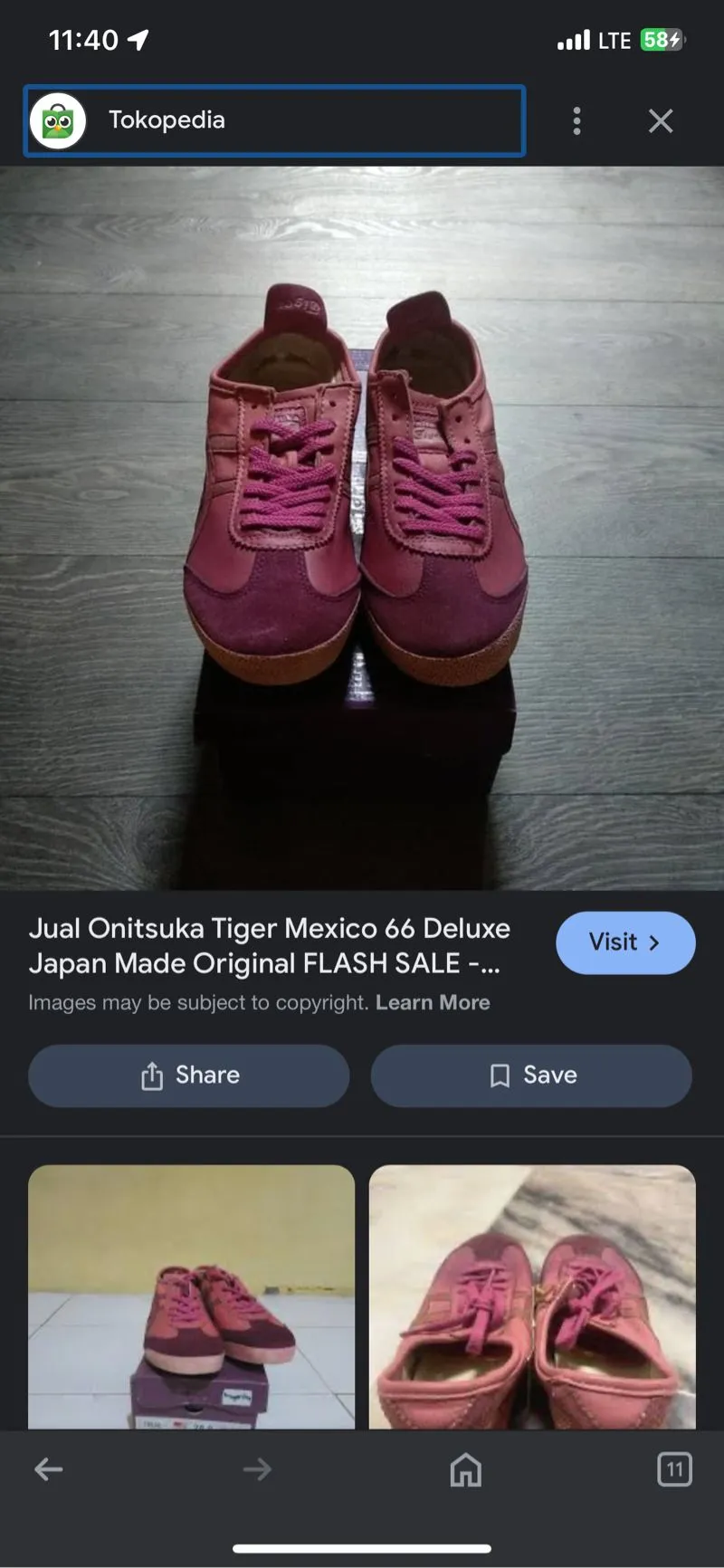Share this sneaker image
The image size is (724, 1568).
click(188, 1076)
